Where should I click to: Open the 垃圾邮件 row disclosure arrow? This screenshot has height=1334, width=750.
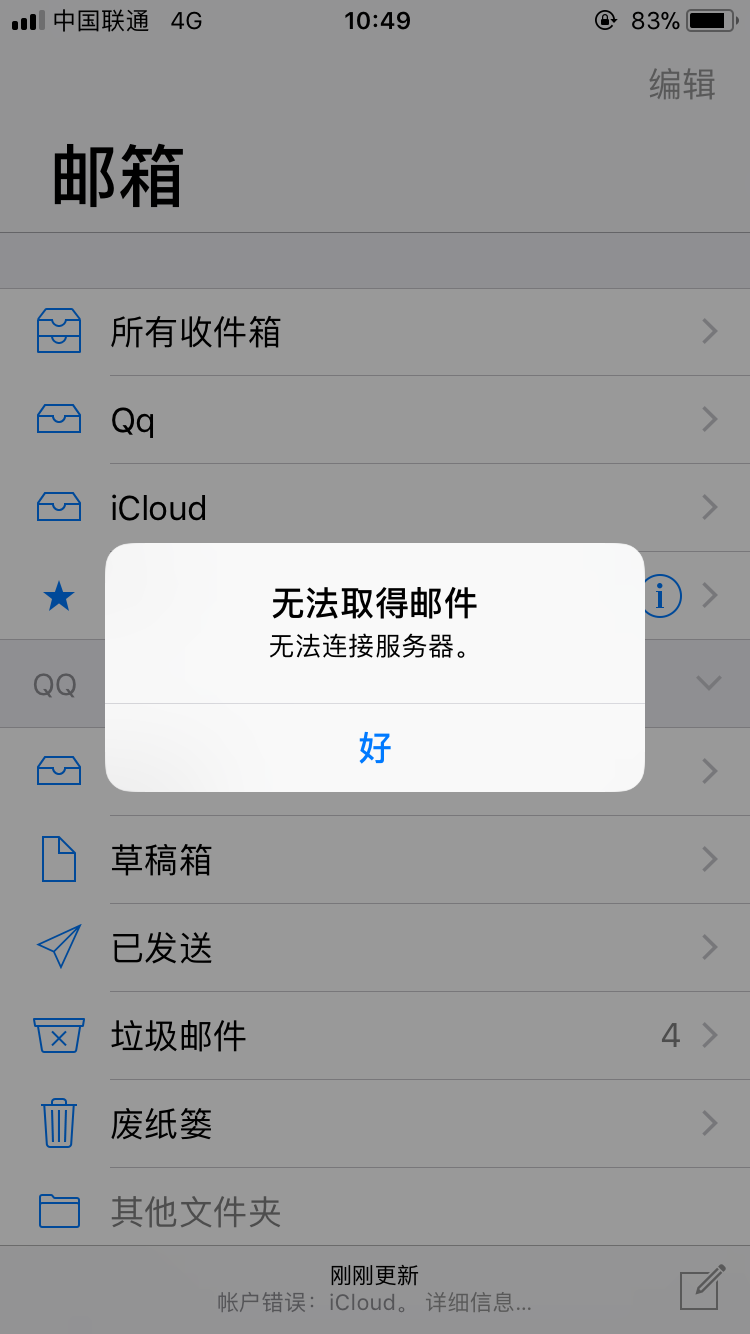click(x=709, y=1035)
